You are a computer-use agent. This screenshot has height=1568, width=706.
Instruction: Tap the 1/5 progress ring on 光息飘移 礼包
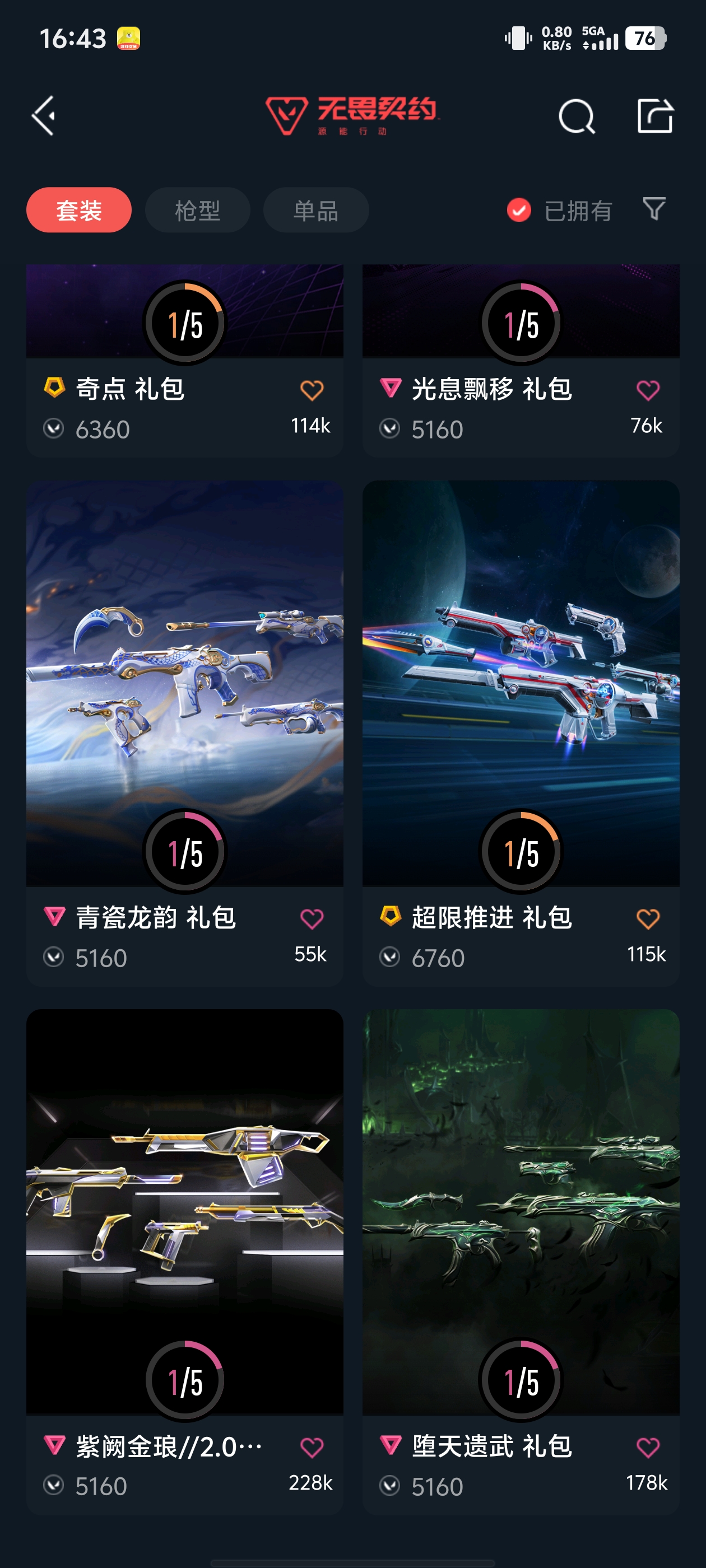click(x=518, y=323)
